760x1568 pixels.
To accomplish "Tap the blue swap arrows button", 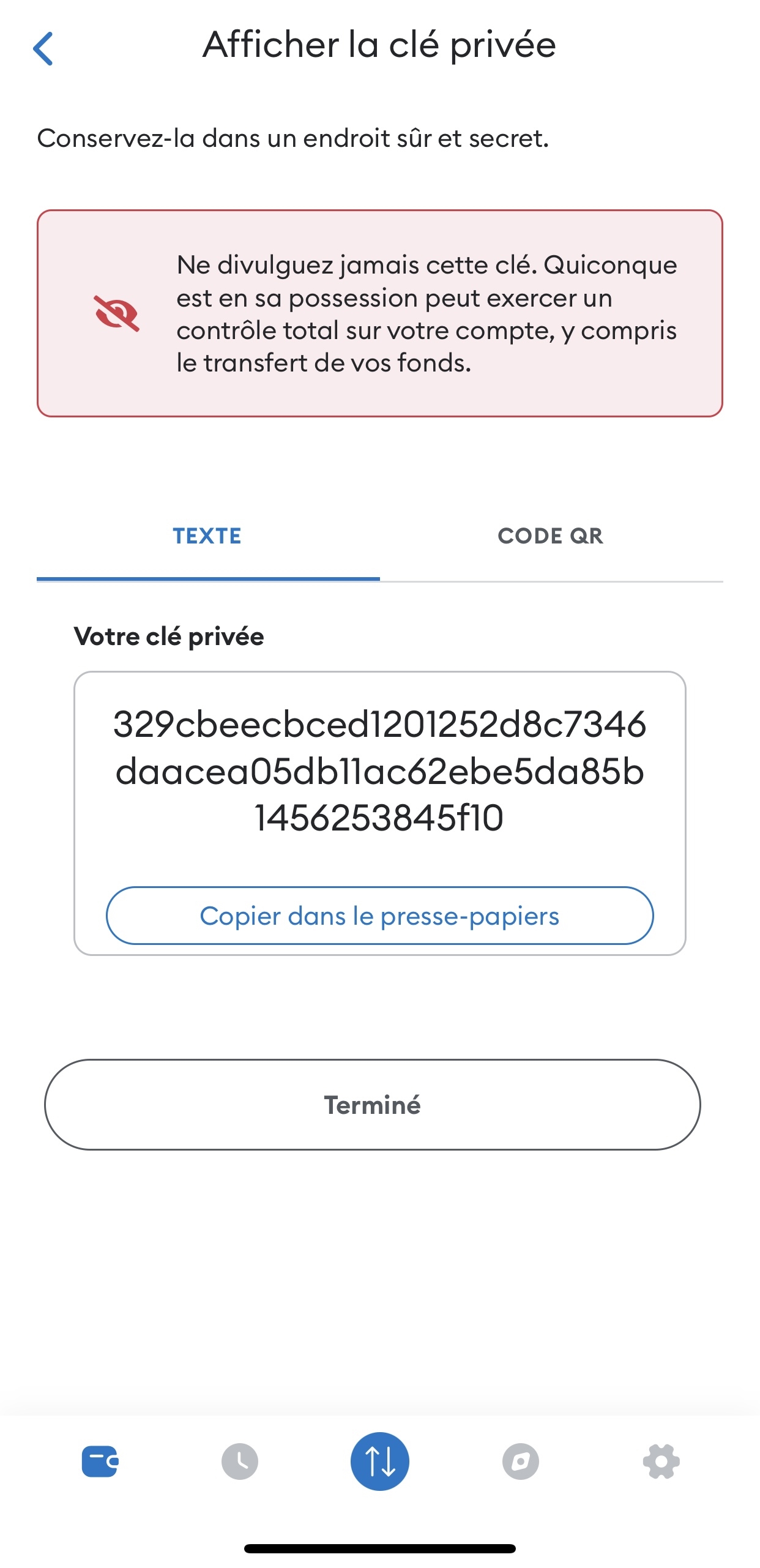I will click(379, 1462).
